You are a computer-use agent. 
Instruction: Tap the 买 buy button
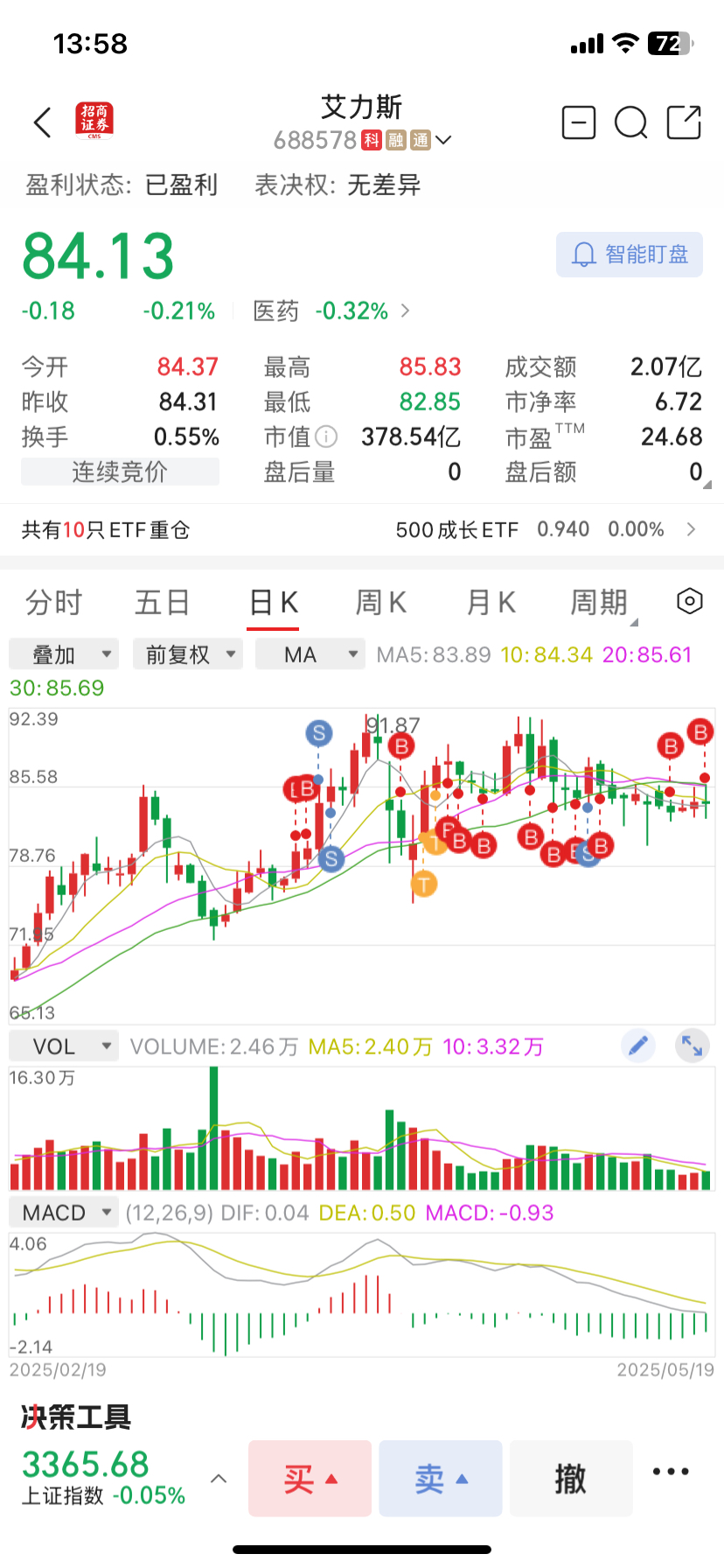point(310,1478)
